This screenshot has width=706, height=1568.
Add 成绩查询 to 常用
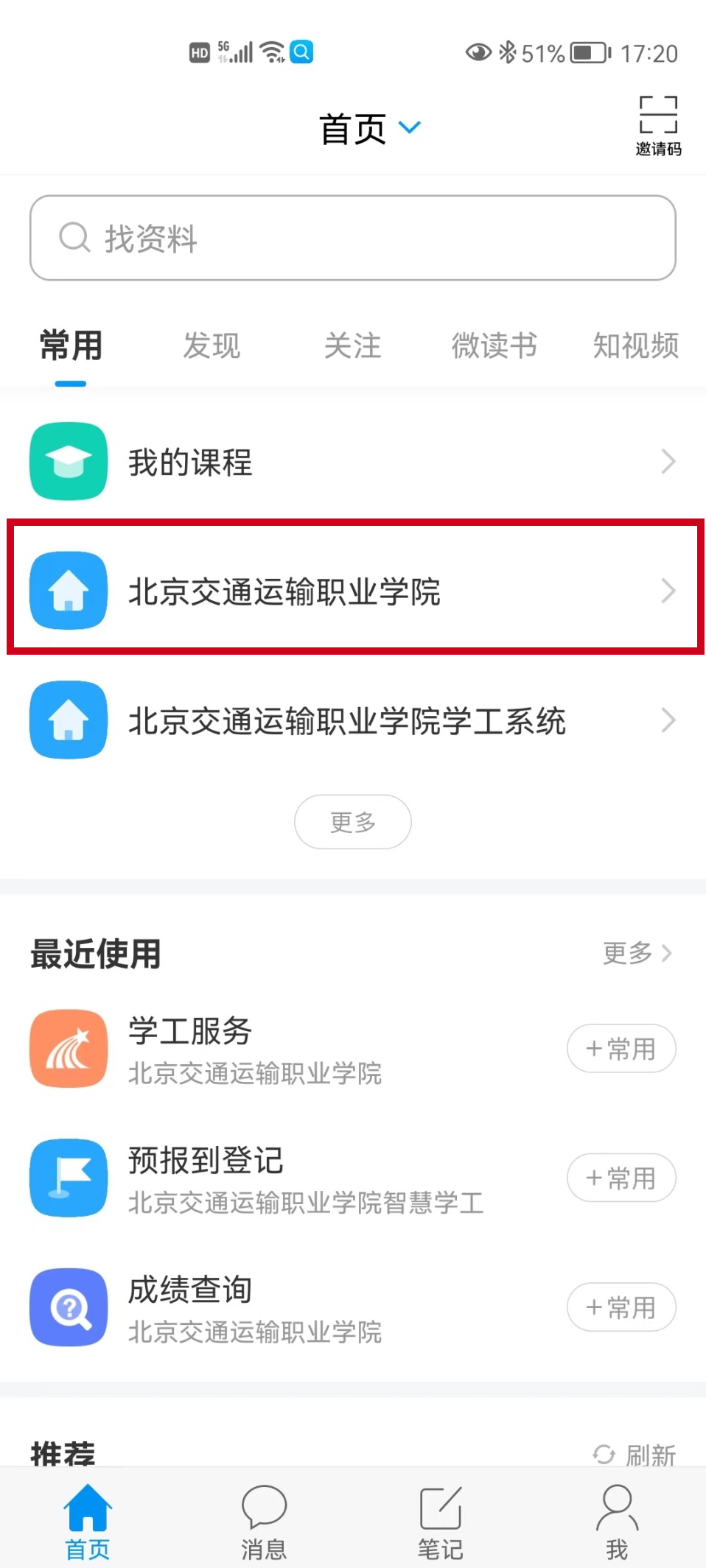pos(621,1307)
